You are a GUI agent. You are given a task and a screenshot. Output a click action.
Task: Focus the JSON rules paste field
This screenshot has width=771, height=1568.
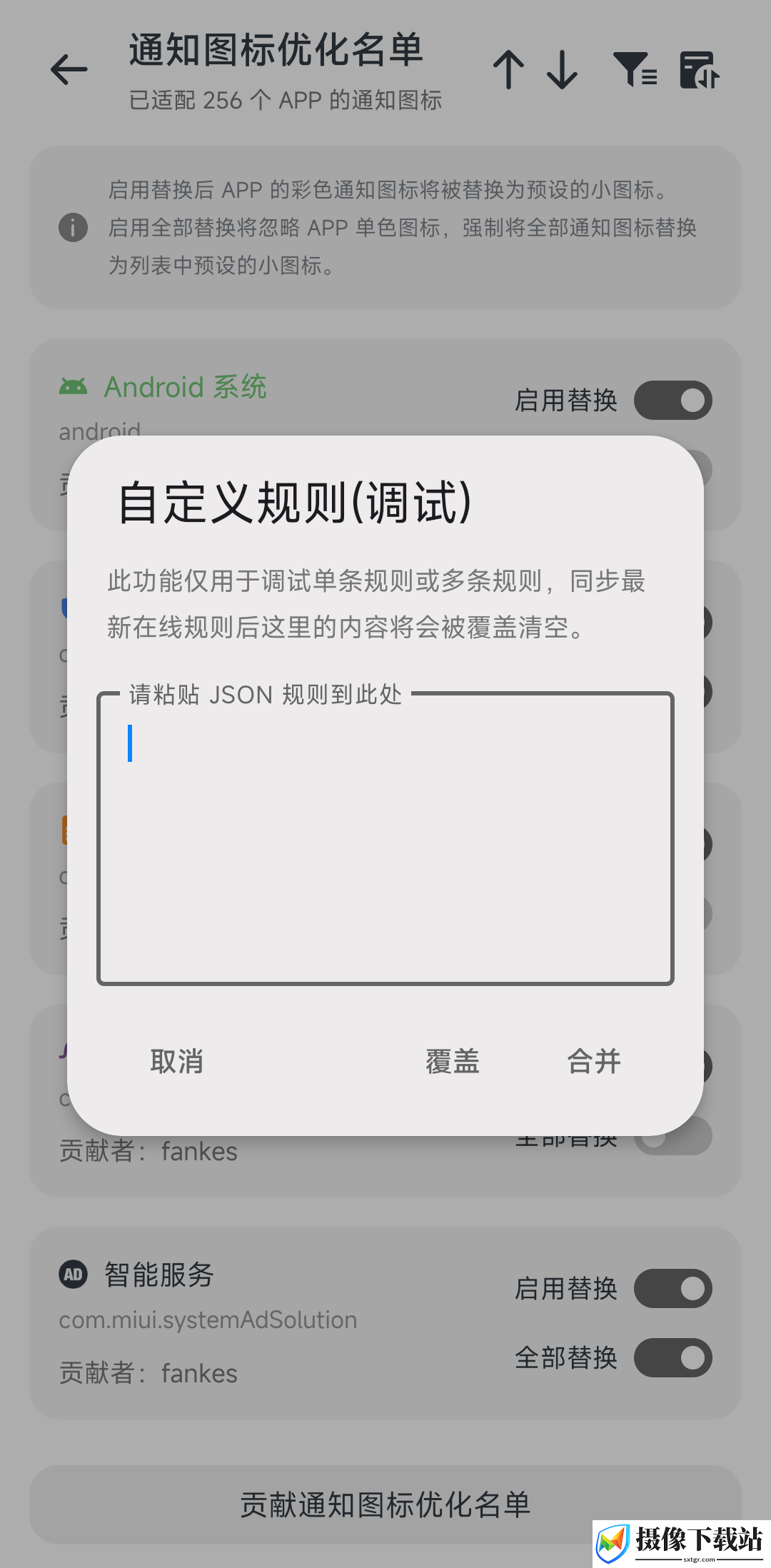click(x=385, y=838)
